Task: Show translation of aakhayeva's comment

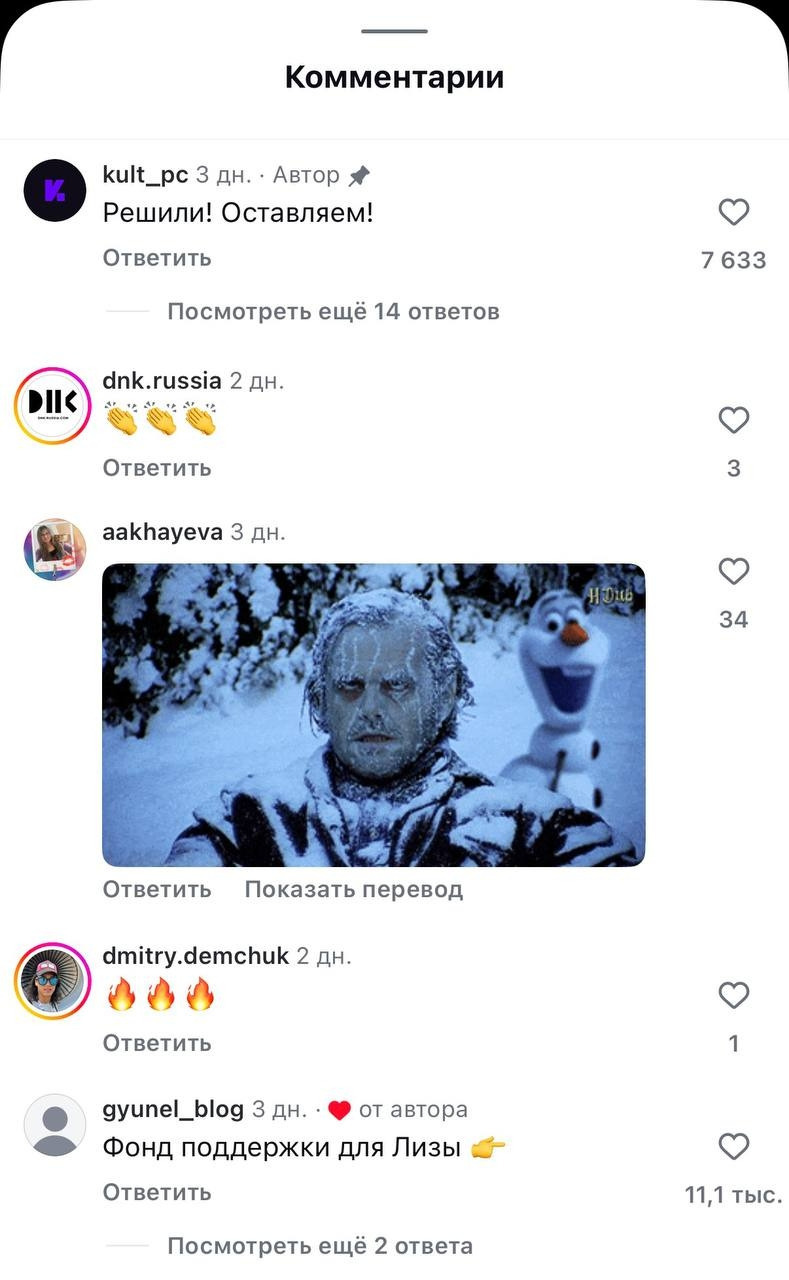Action: pos(353,889)
